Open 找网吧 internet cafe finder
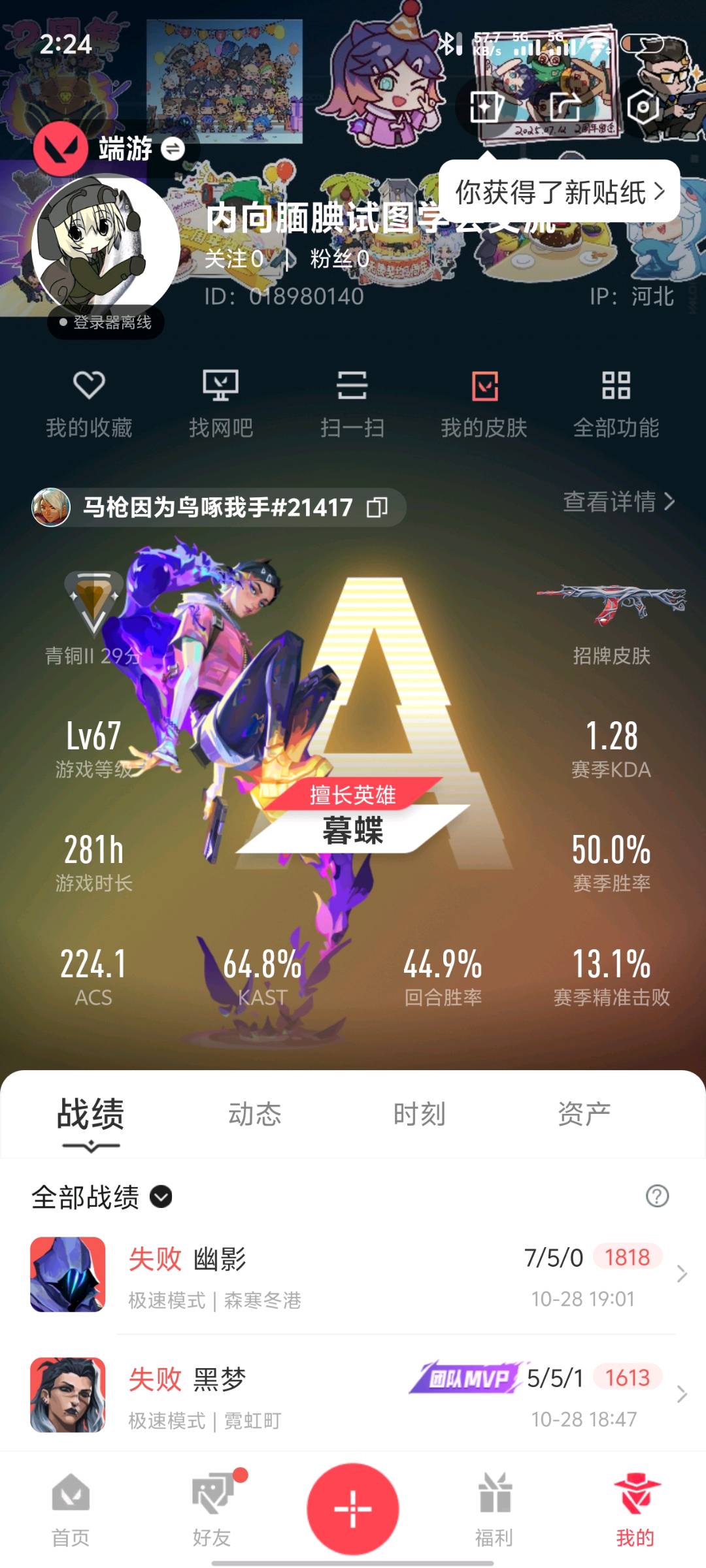706x1568 pixels. coord(221,402)
